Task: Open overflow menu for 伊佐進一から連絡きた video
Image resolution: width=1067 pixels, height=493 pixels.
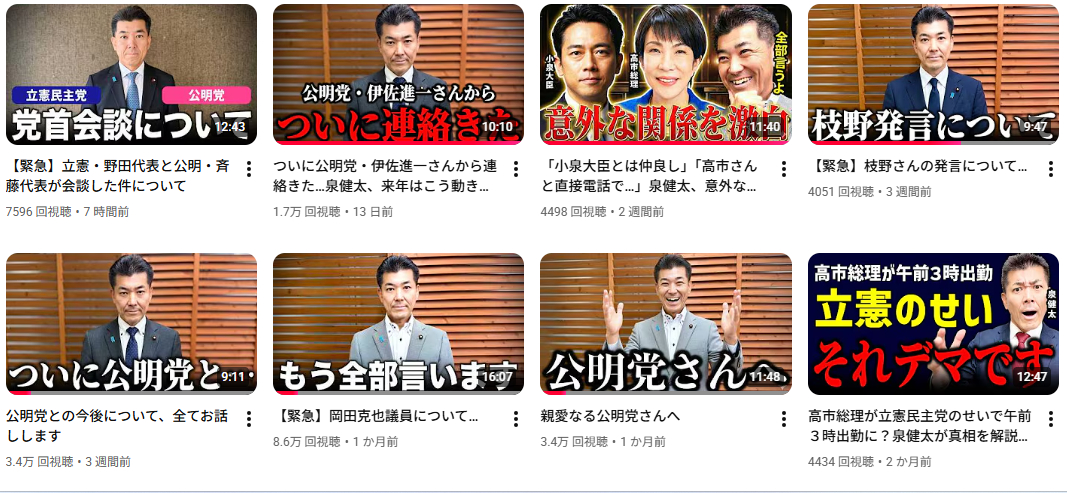Action: [x=516, y=169]
